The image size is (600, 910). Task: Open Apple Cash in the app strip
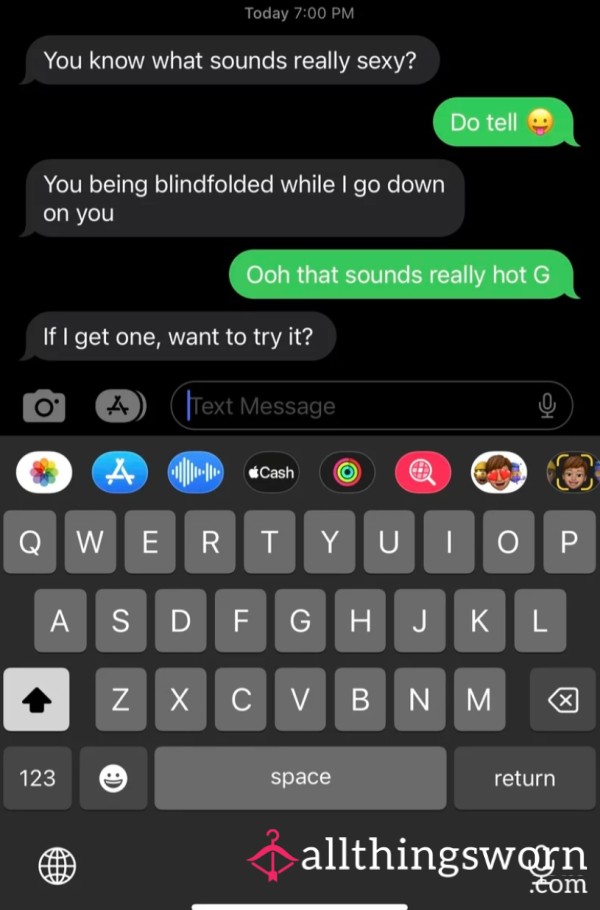[x=272, y=472]
